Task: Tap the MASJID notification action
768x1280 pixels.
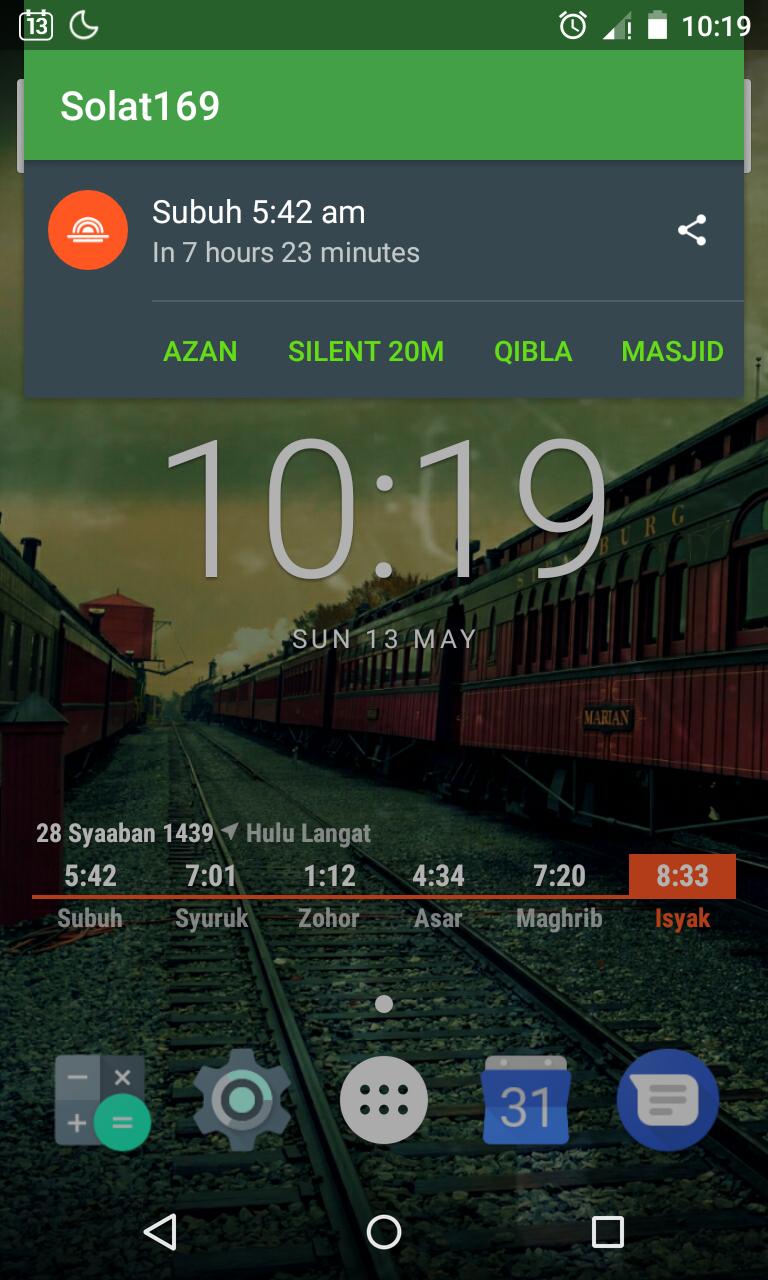Action: click(672, 352)
